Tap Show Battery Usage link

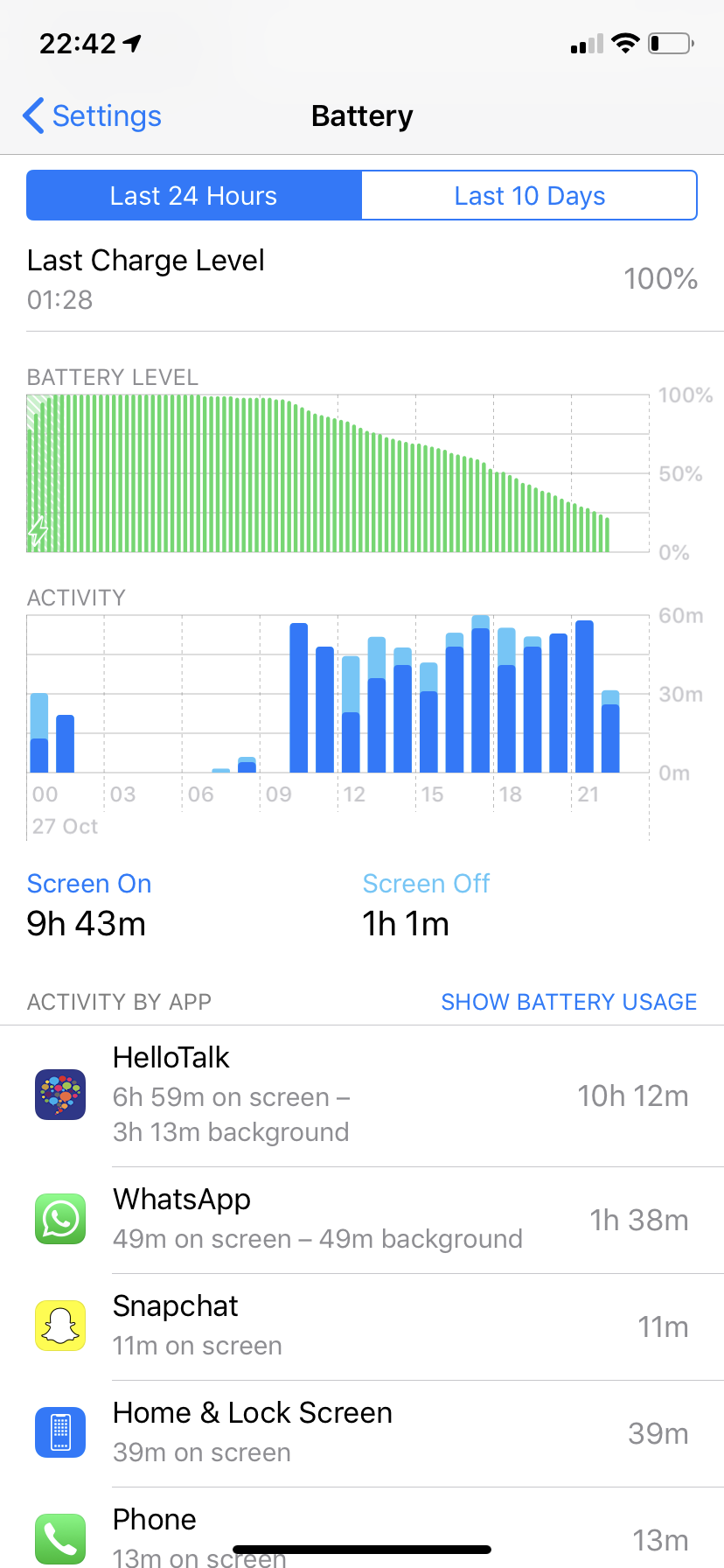(x=568, y=1002)
